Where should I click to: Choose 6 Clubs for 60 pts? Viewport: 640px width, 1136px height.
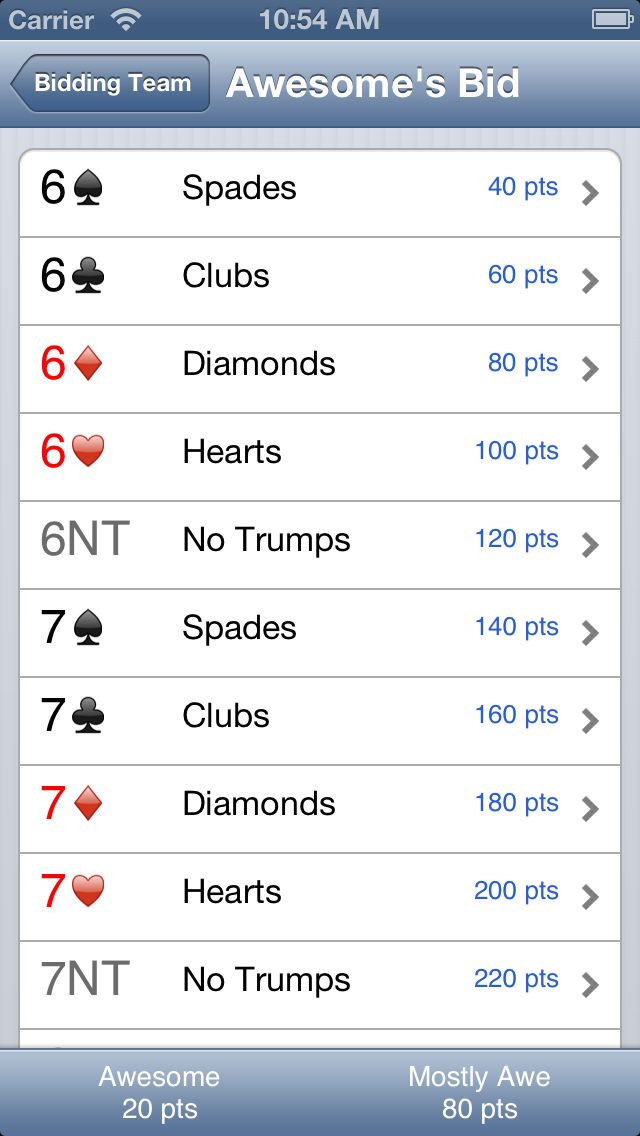click(x=320, y=277)
